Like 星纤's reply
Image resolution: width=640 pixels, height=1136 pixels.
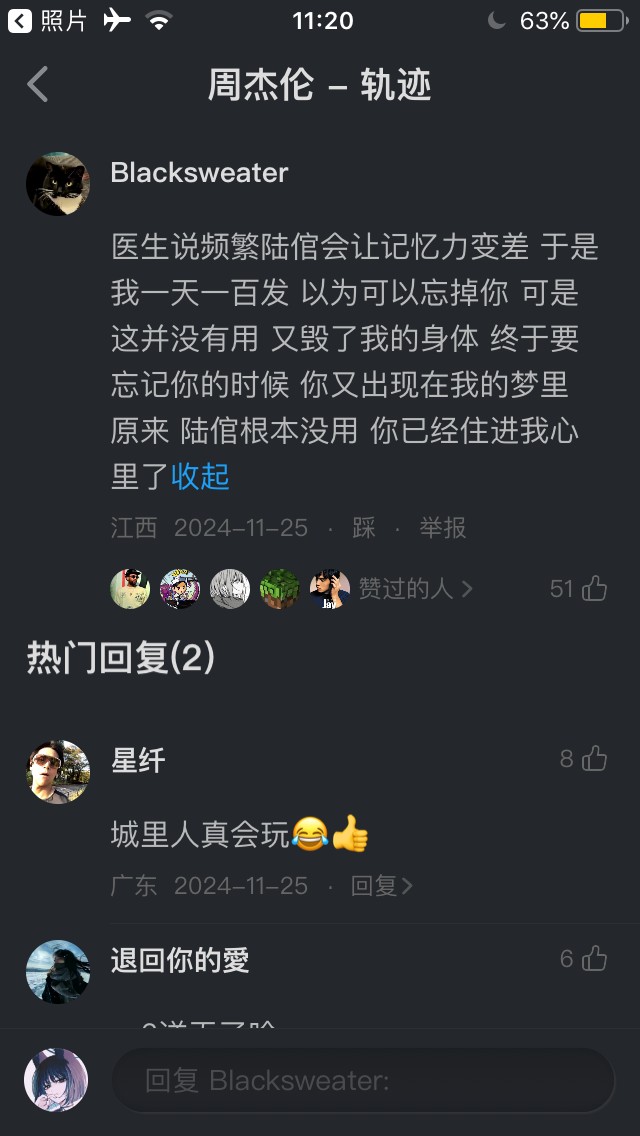click(x=593, y=759)
